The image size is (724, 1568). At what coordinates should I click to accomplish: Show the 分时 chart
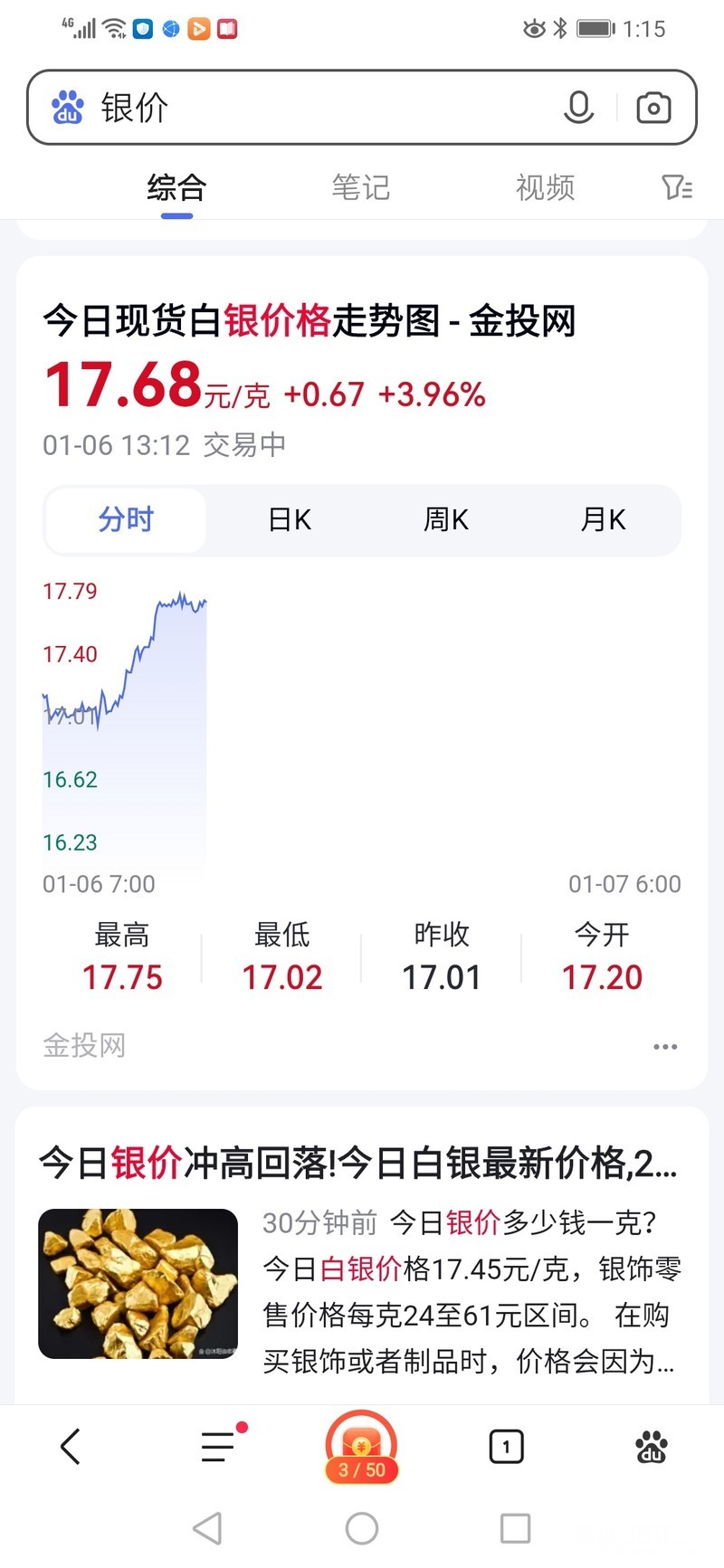point(126,519)
